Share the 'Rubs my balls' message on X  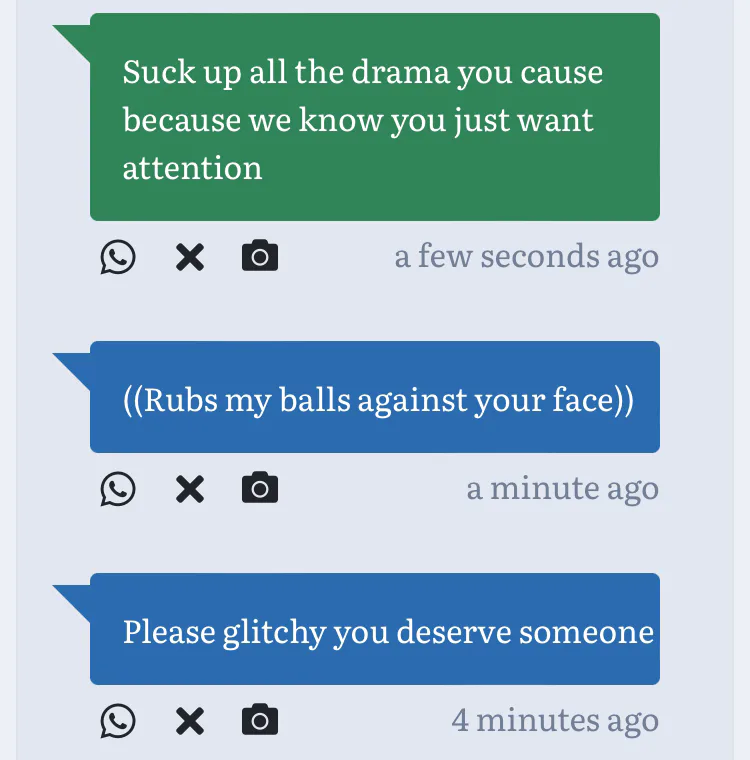click(190, 490)
